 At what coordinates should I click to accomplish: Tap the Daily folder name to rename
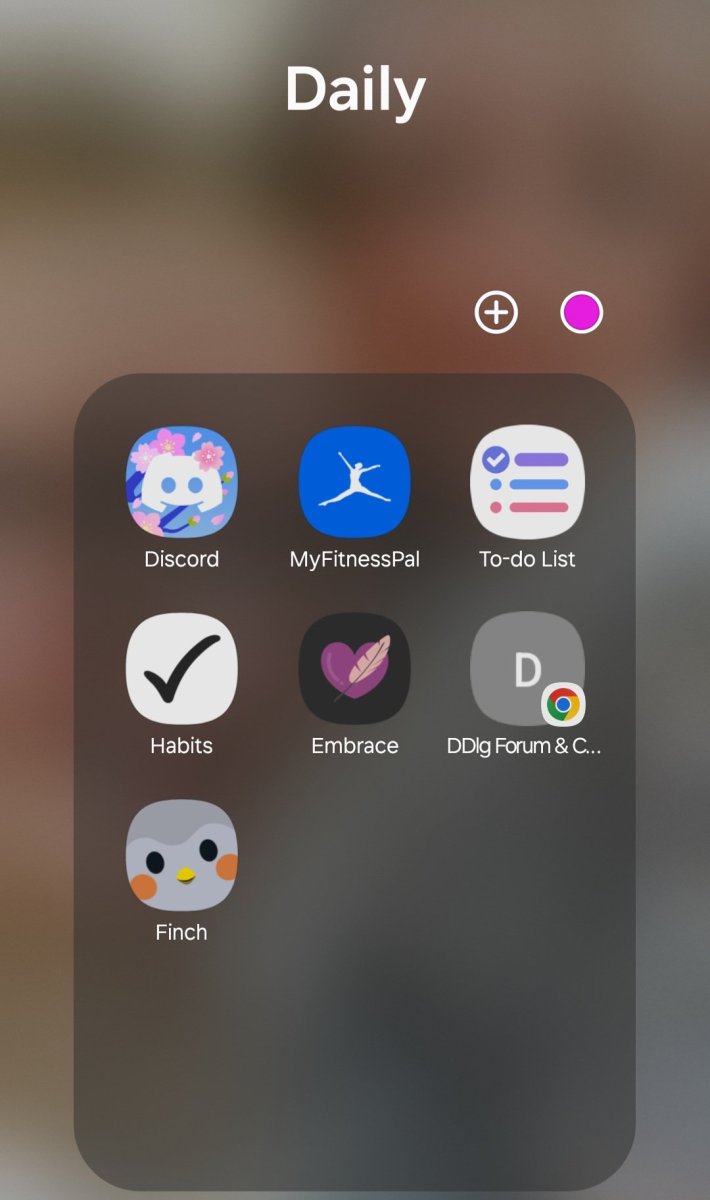[355, 90]
